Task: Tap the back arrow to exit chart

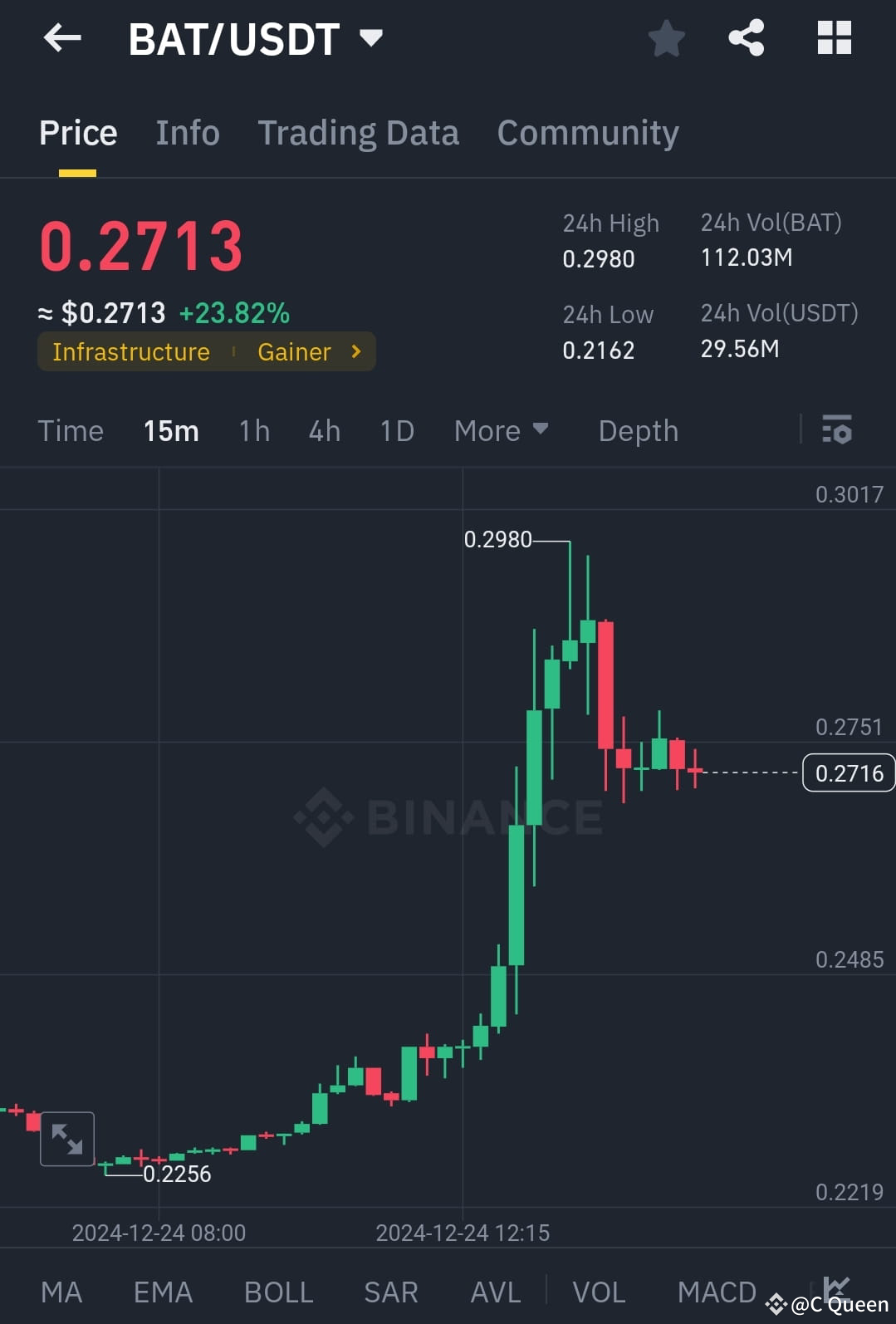Action: [x=62, y=37]
